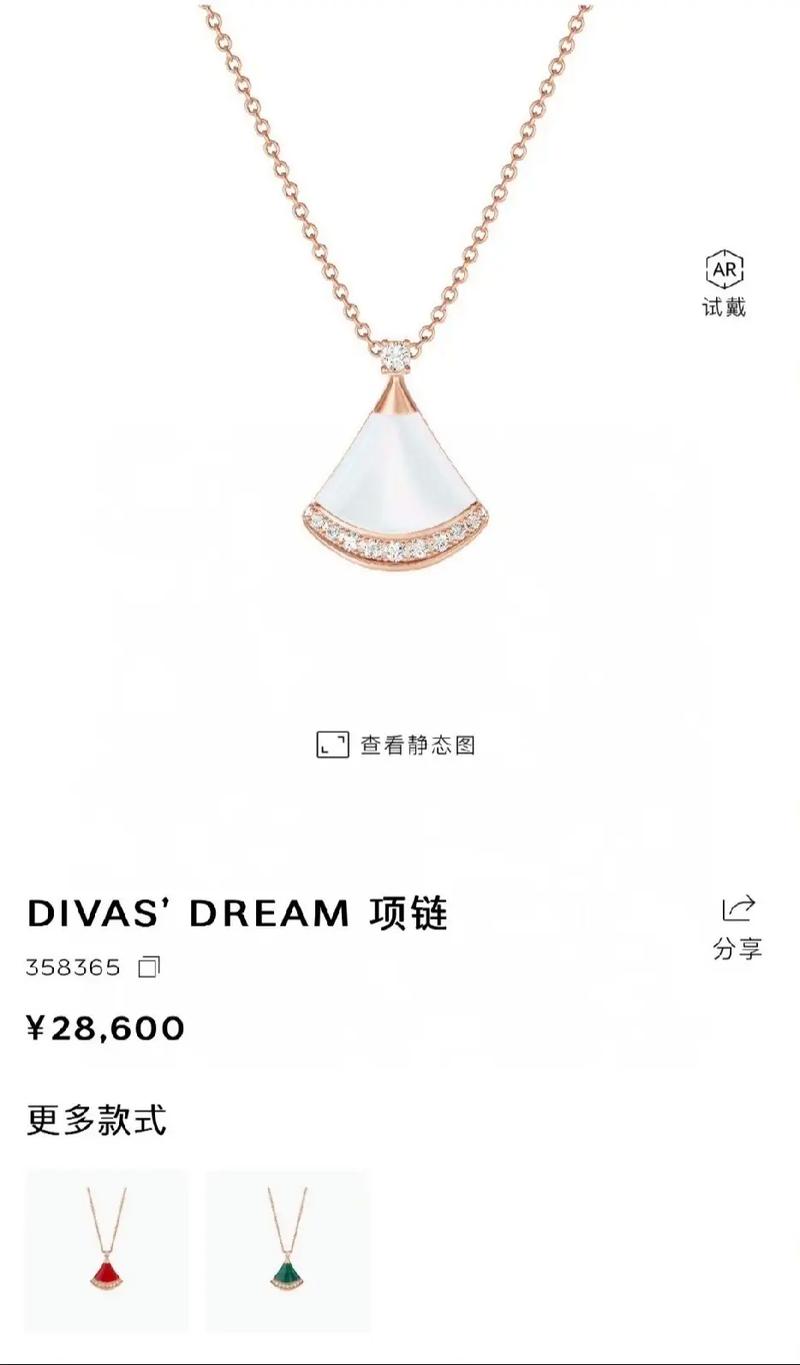This screenshot has height=1365, width=800.
Task: Share this DIVAS' DREAM necklace
Action: (738, 926)
